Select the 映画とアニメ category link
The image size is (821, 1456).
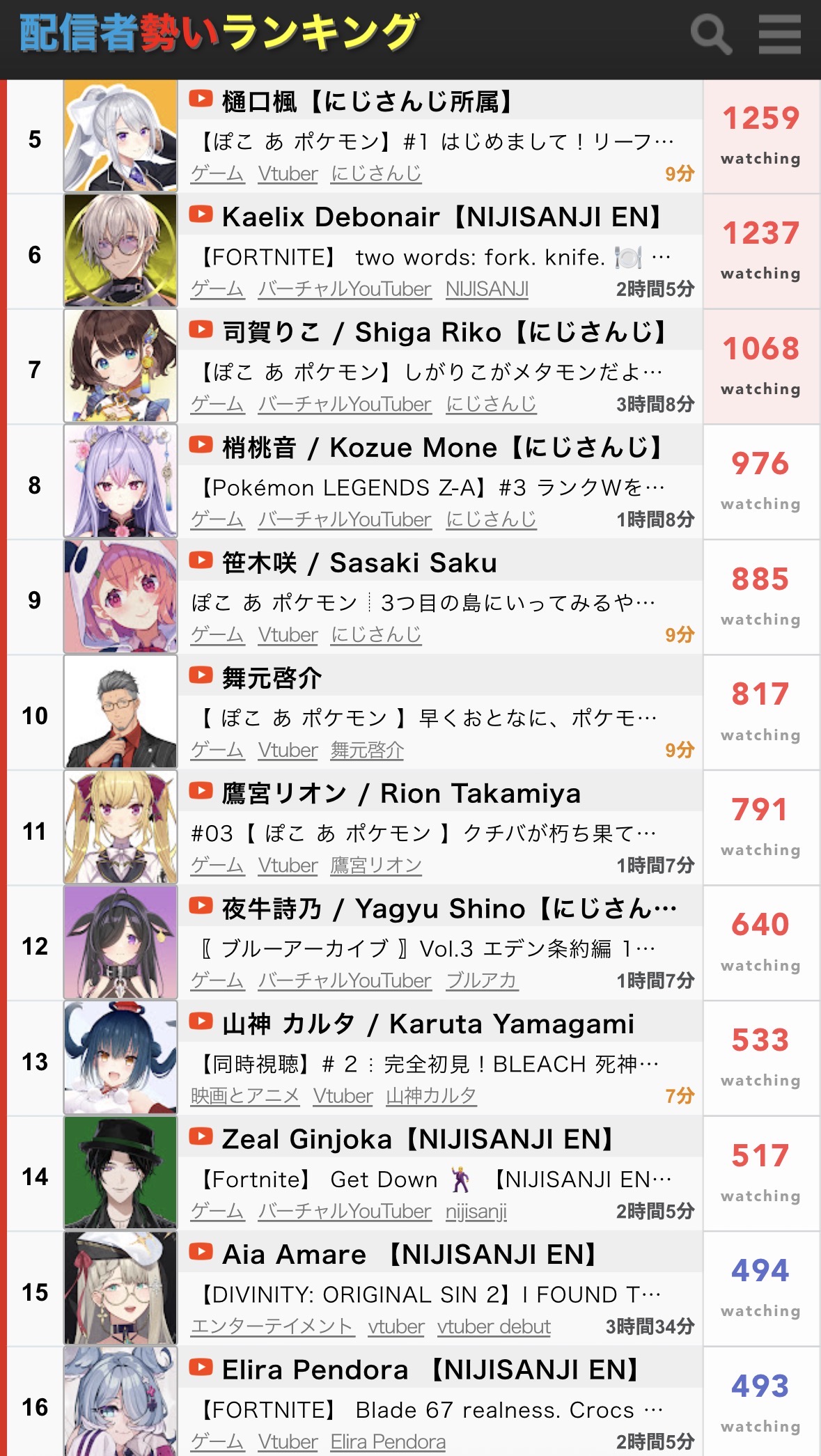(245, 1096)
